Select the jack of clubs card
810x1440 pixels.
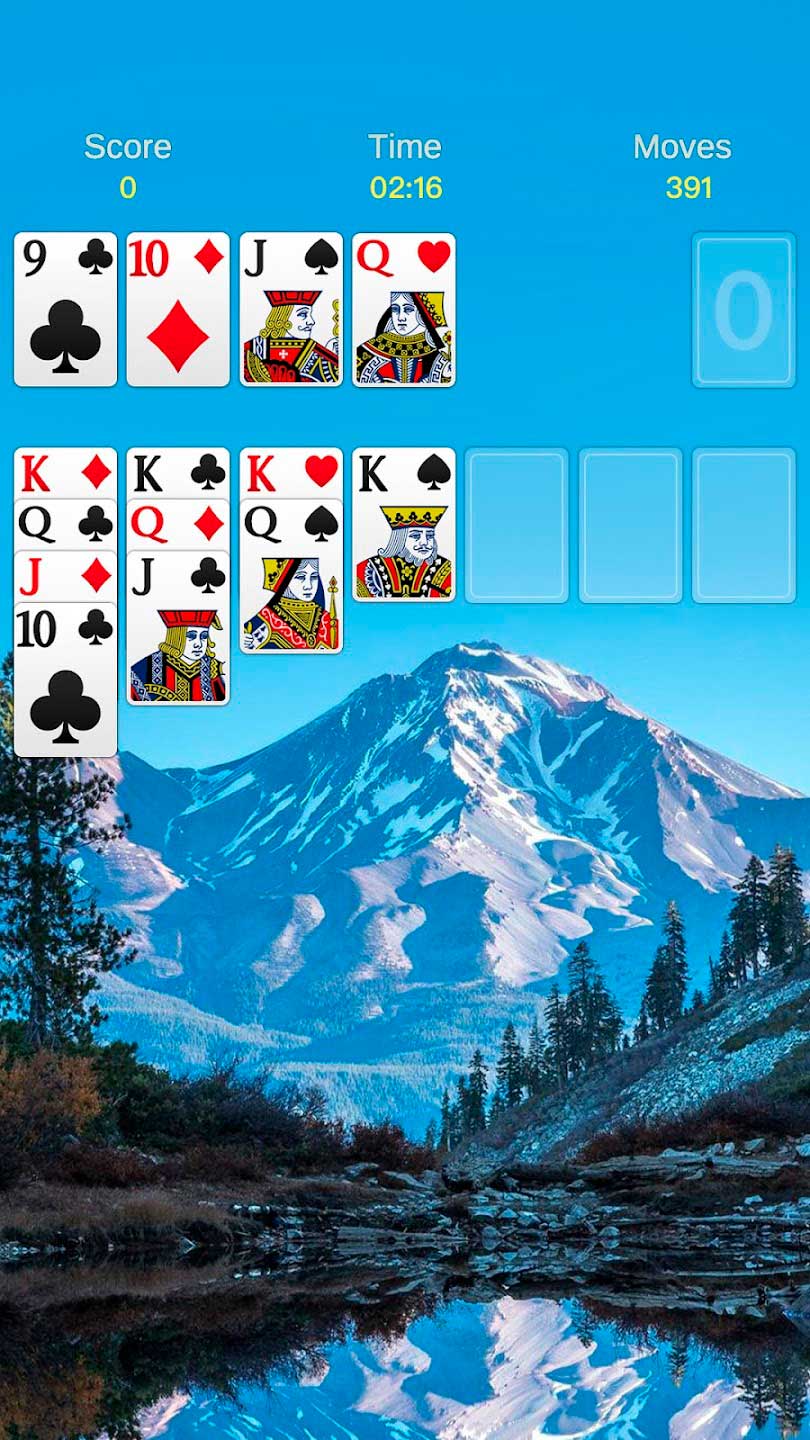point(178,628)
